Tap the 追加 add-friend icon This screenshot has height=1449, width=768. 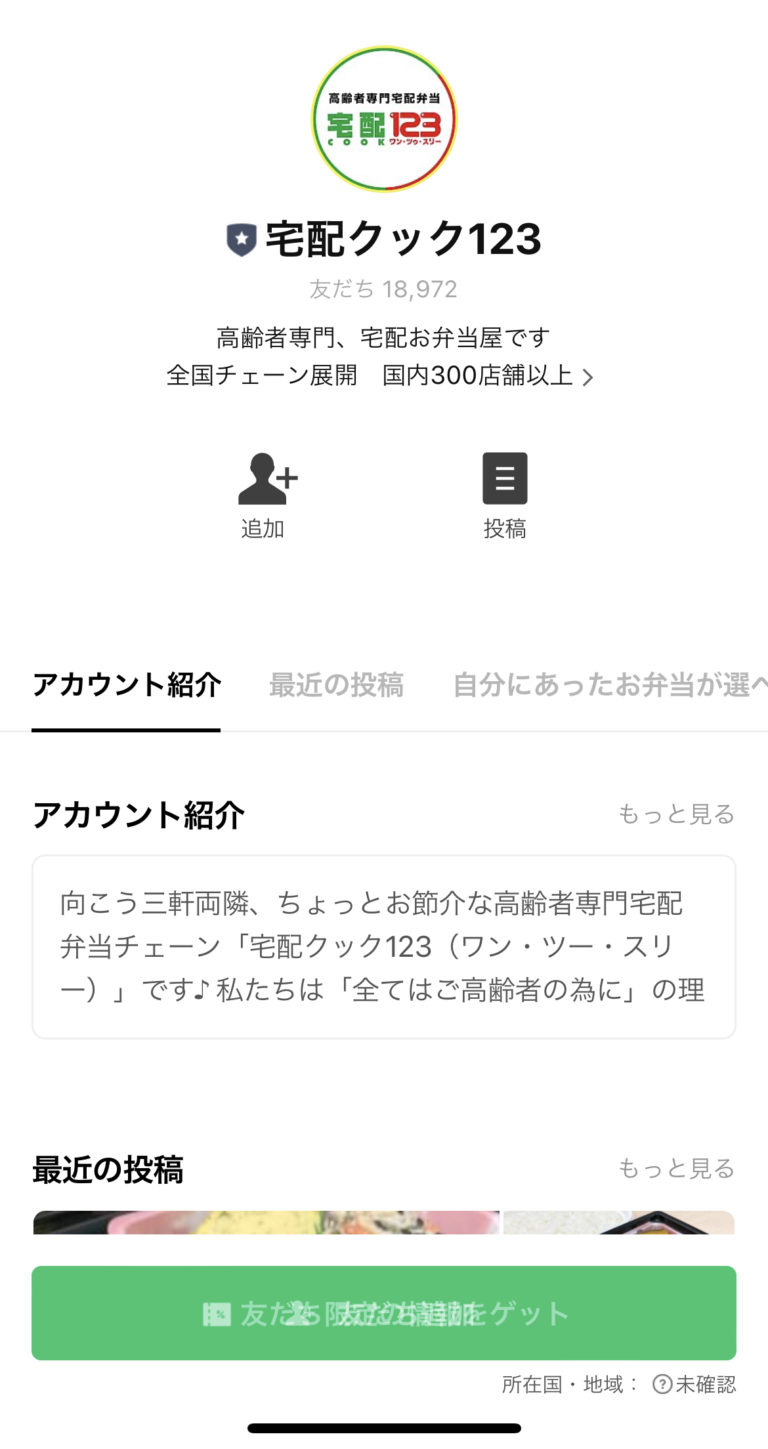[x=263, y=478]
